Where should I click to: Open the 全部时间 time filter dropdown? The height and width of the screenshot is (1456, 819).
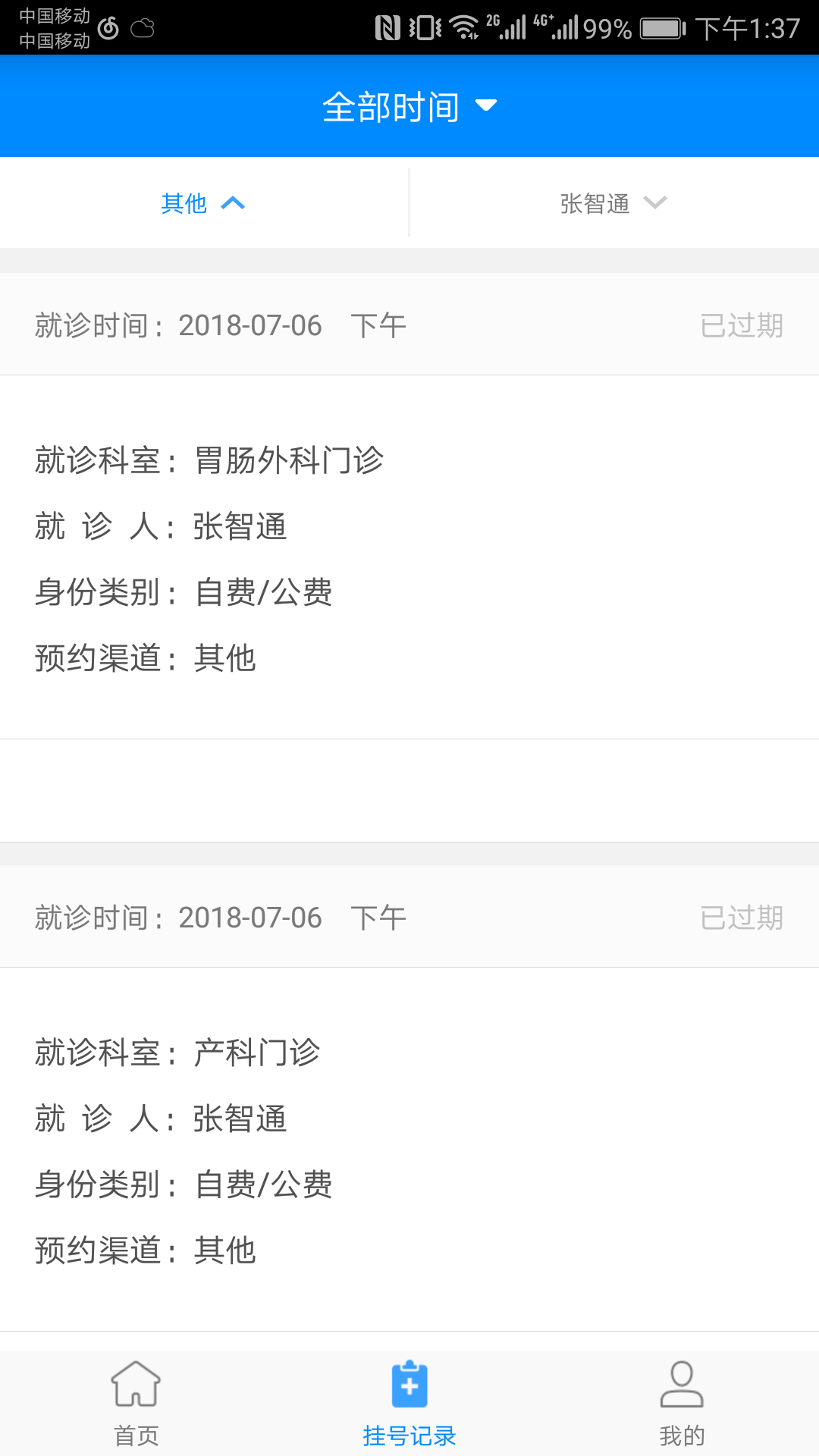point(409,106)
